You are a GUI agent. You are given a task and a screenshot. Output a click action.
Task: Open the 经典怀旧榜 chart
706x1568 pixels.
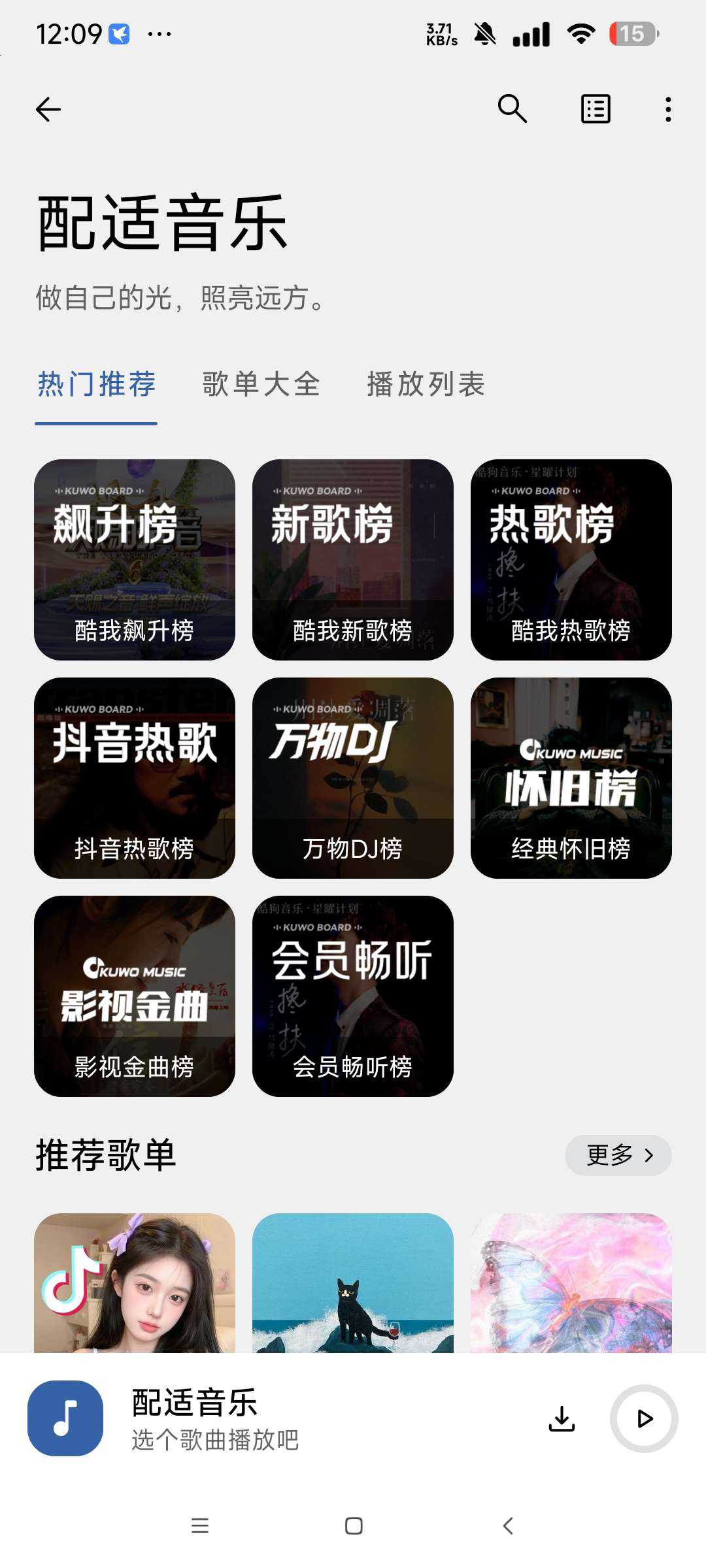coord(571,778)
